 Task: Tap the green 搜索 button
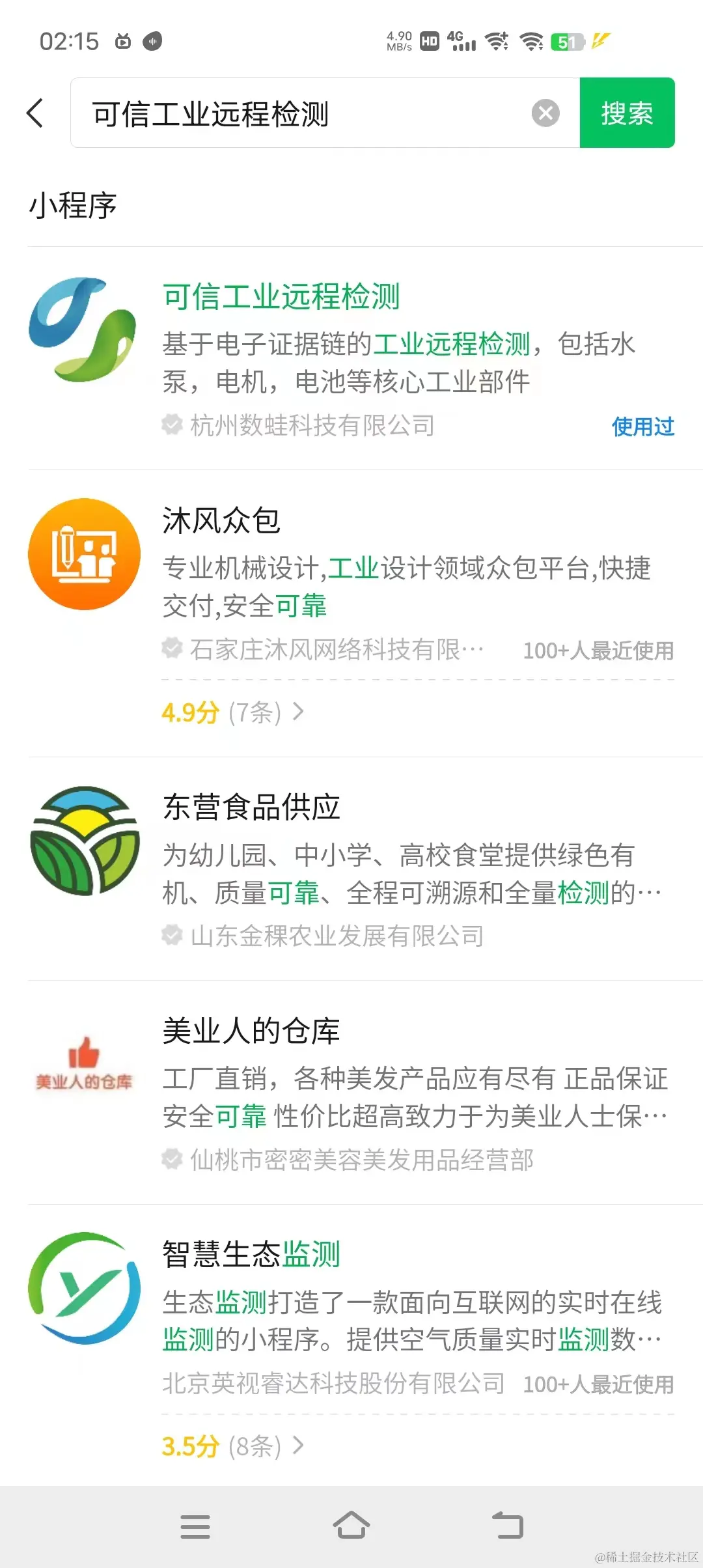pos(627,113)
